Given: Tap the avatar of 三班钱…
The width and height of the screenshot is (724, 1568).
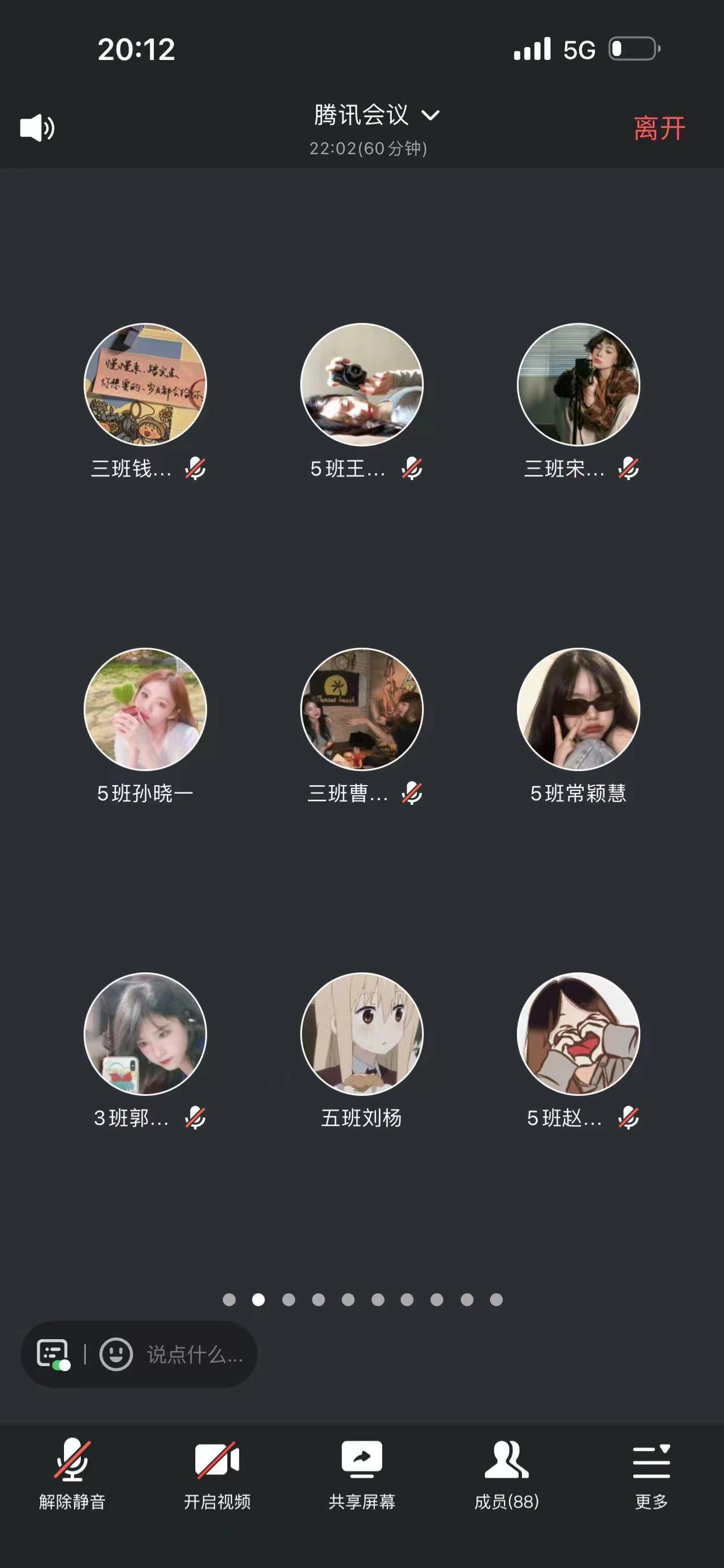Looking at the screenshot, I should pyautogui.click(x=145, y=385).
